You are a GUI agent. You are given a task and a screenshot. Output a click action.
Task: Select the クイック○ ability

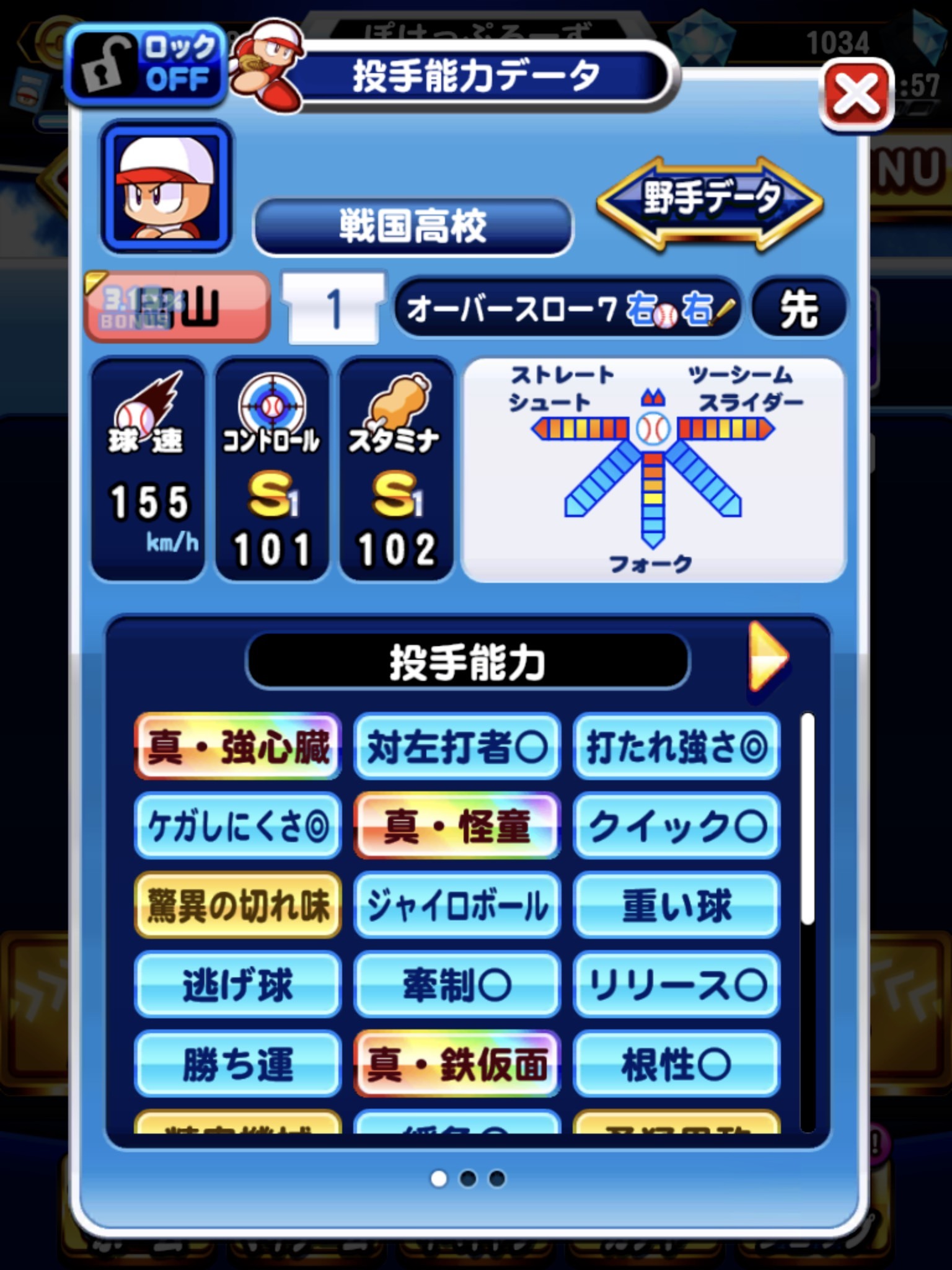pos(676,826)
